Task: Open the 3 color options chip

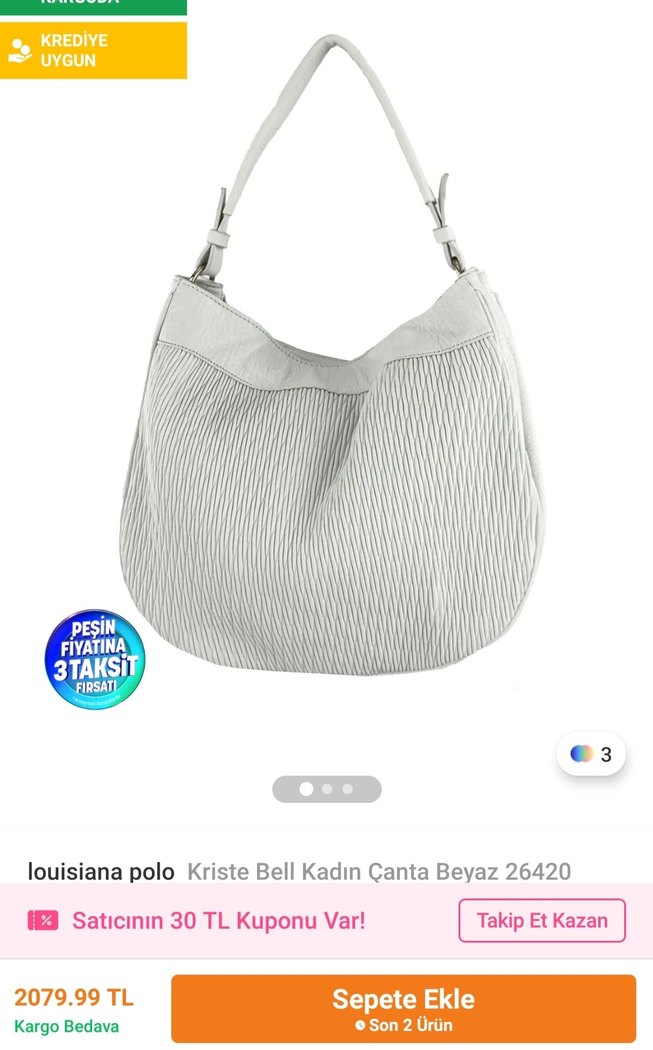Action: click(591, 754)
